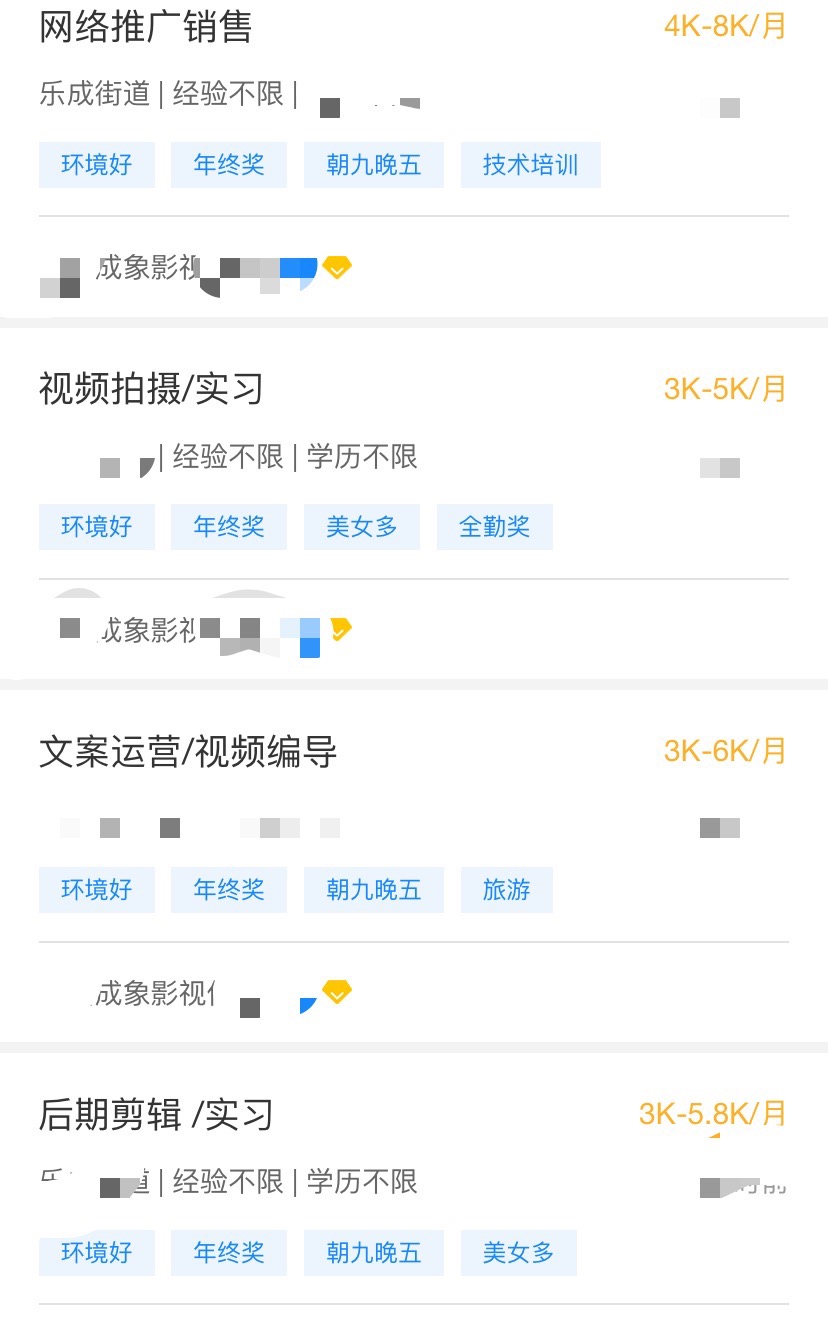Viewport: 828px width, 1320px height.
Task: Select the 文案运营/视频编导 job card
Action: [188, 752]
